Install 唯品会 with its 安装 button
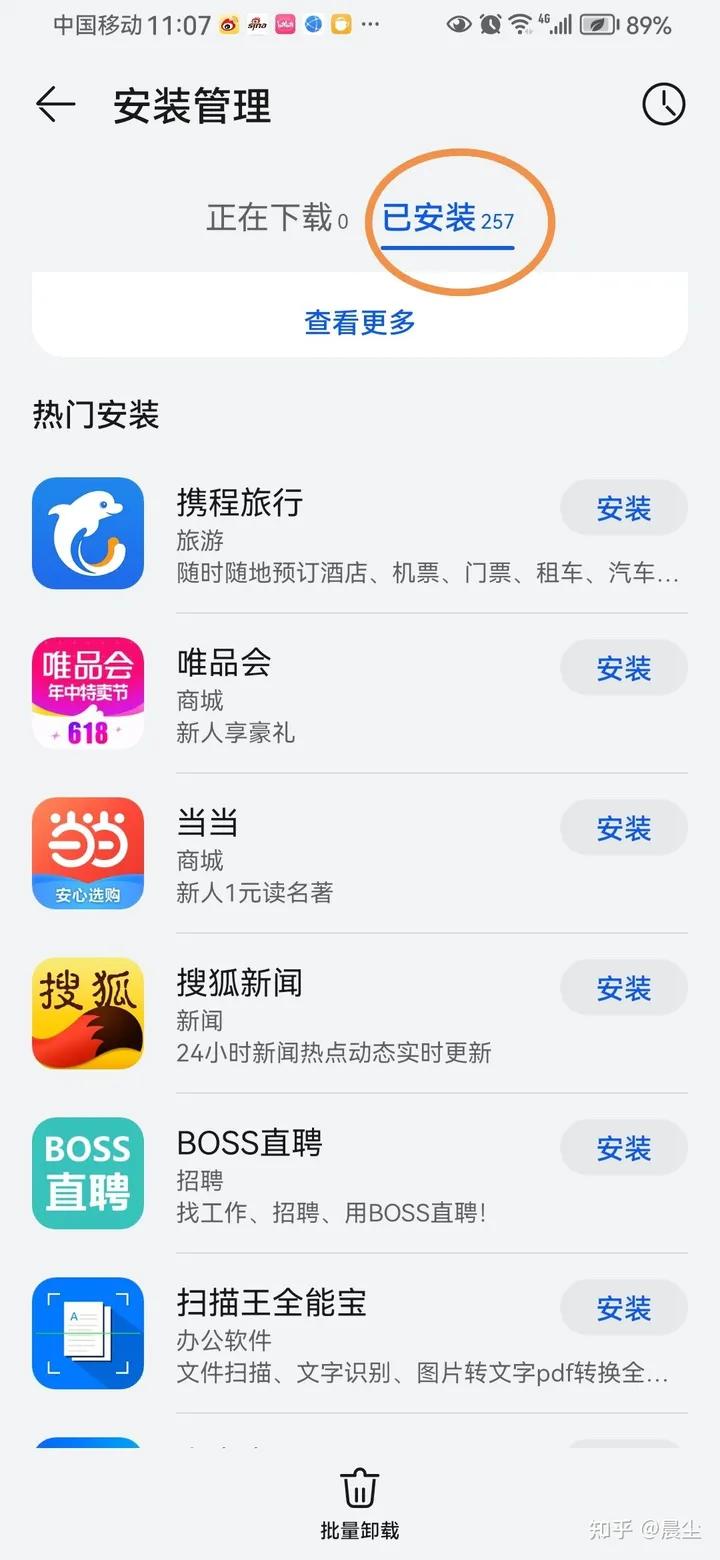Viewport: 720px width, 1560px height. pyautogui.click(x=623, y=668)
